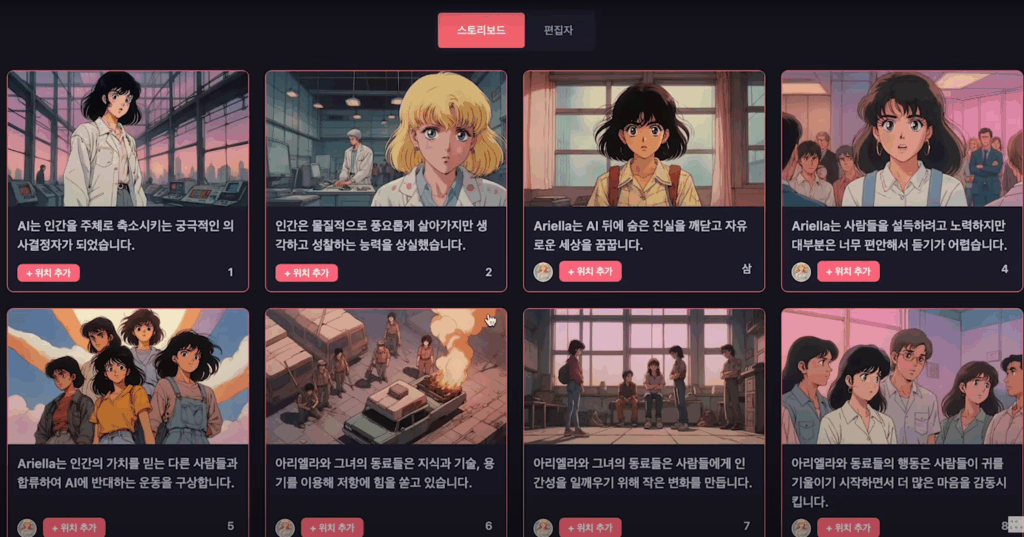Screen dimensions: 1024x537
Task: Open the character avatar on scene 5 card
Action: tap(27, 527)
